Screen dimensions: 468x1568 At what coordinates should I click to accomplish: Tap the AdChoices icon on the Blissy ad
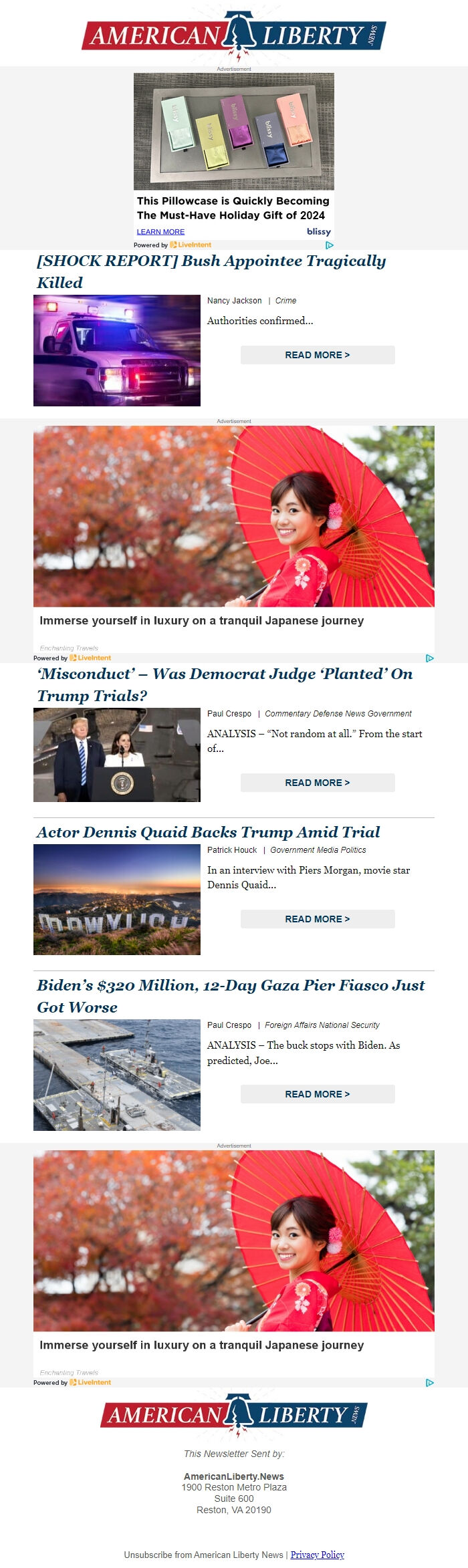[x=329, y=245]
